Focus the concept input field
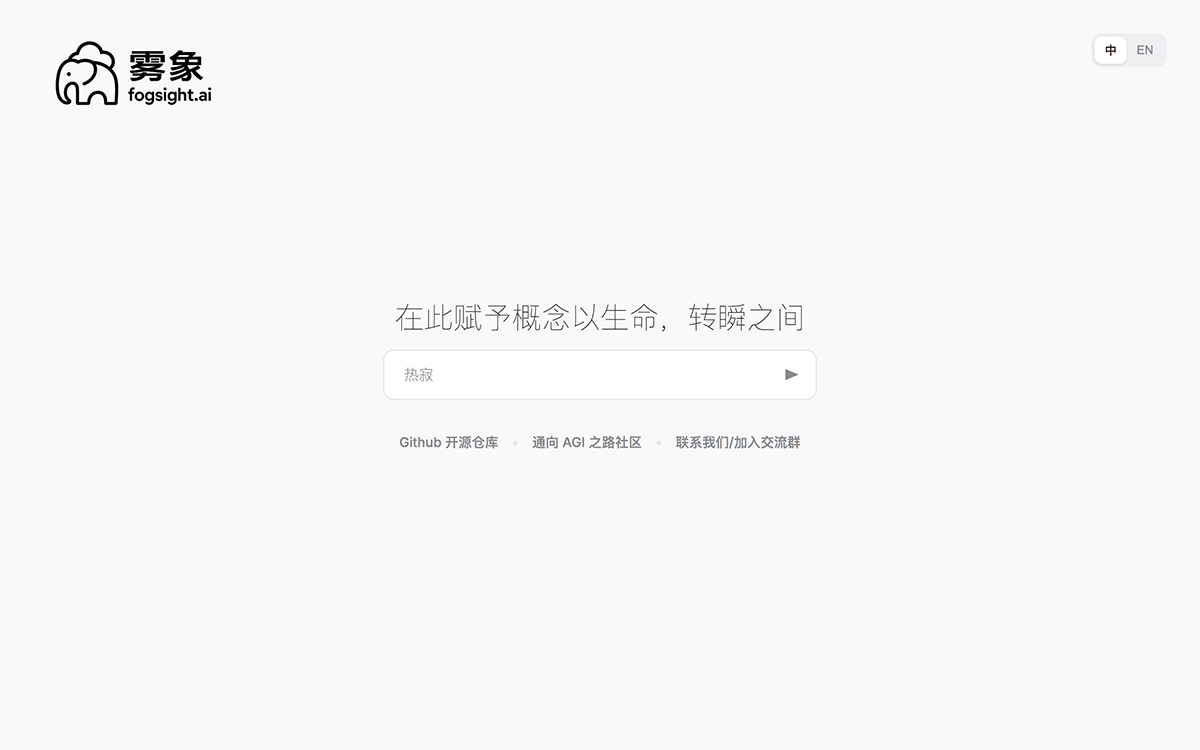1200x750 pixels. click(x=580, y=375)
